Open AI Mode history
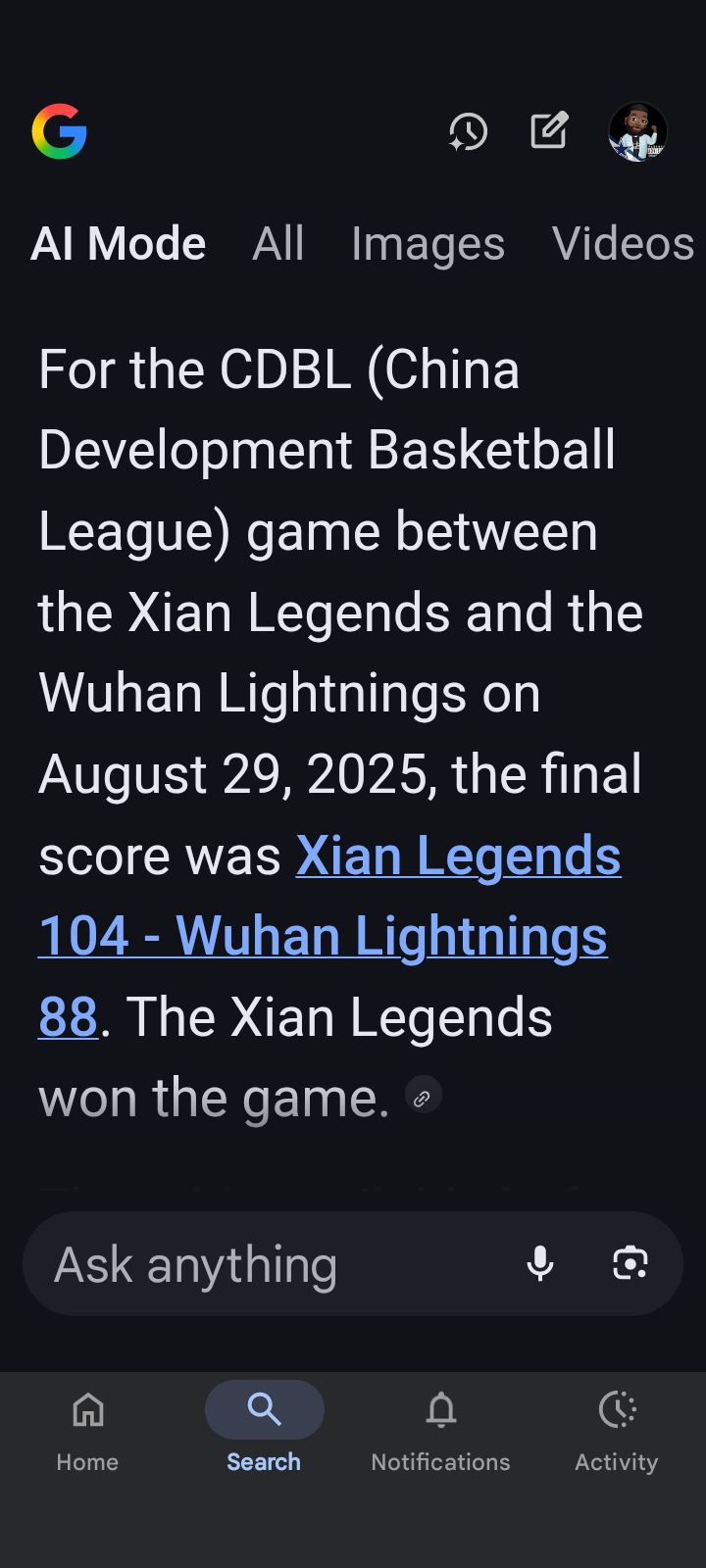The height and width of the screenshot is (1568, 706). 468,131
